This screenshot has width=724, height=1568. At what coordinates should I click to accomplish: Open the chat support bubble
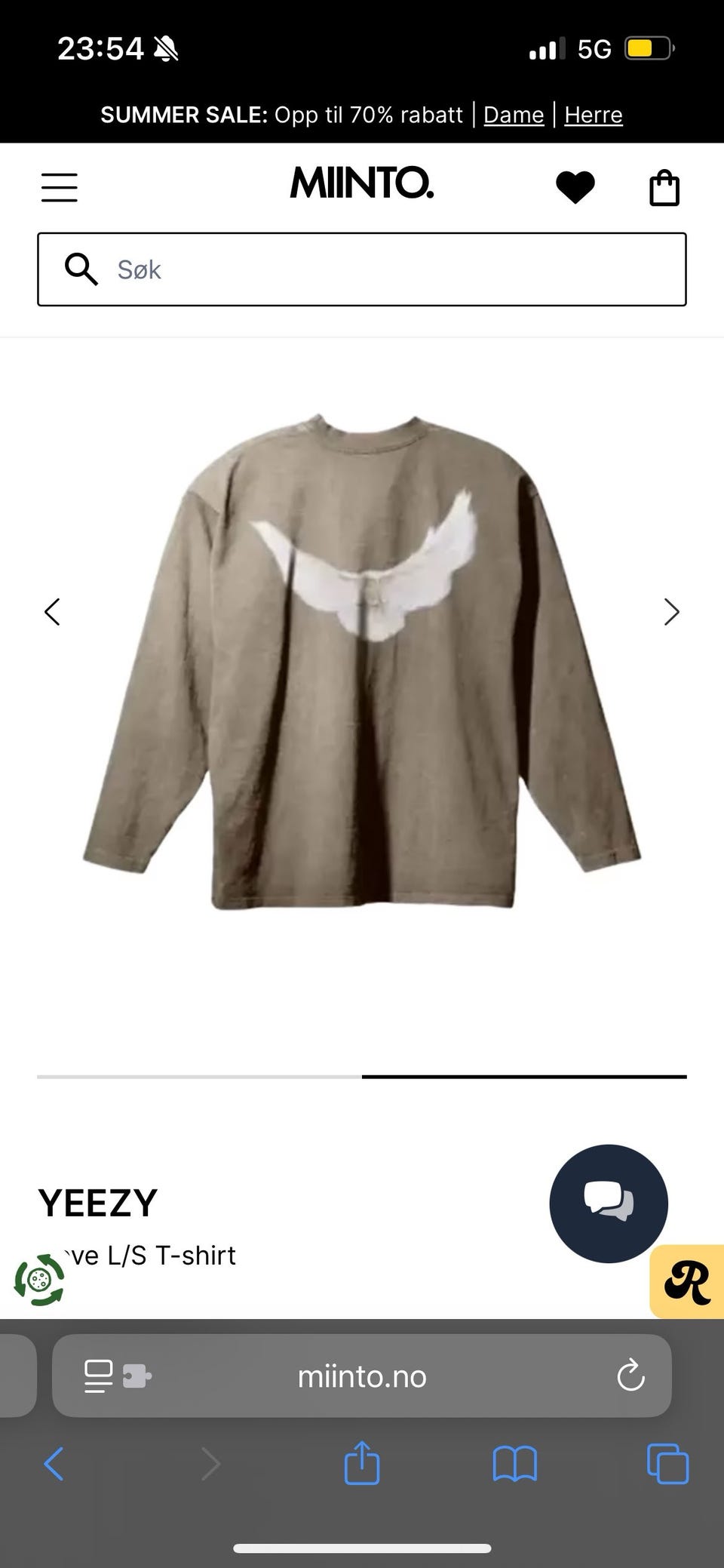click(x=609, y=1204)
